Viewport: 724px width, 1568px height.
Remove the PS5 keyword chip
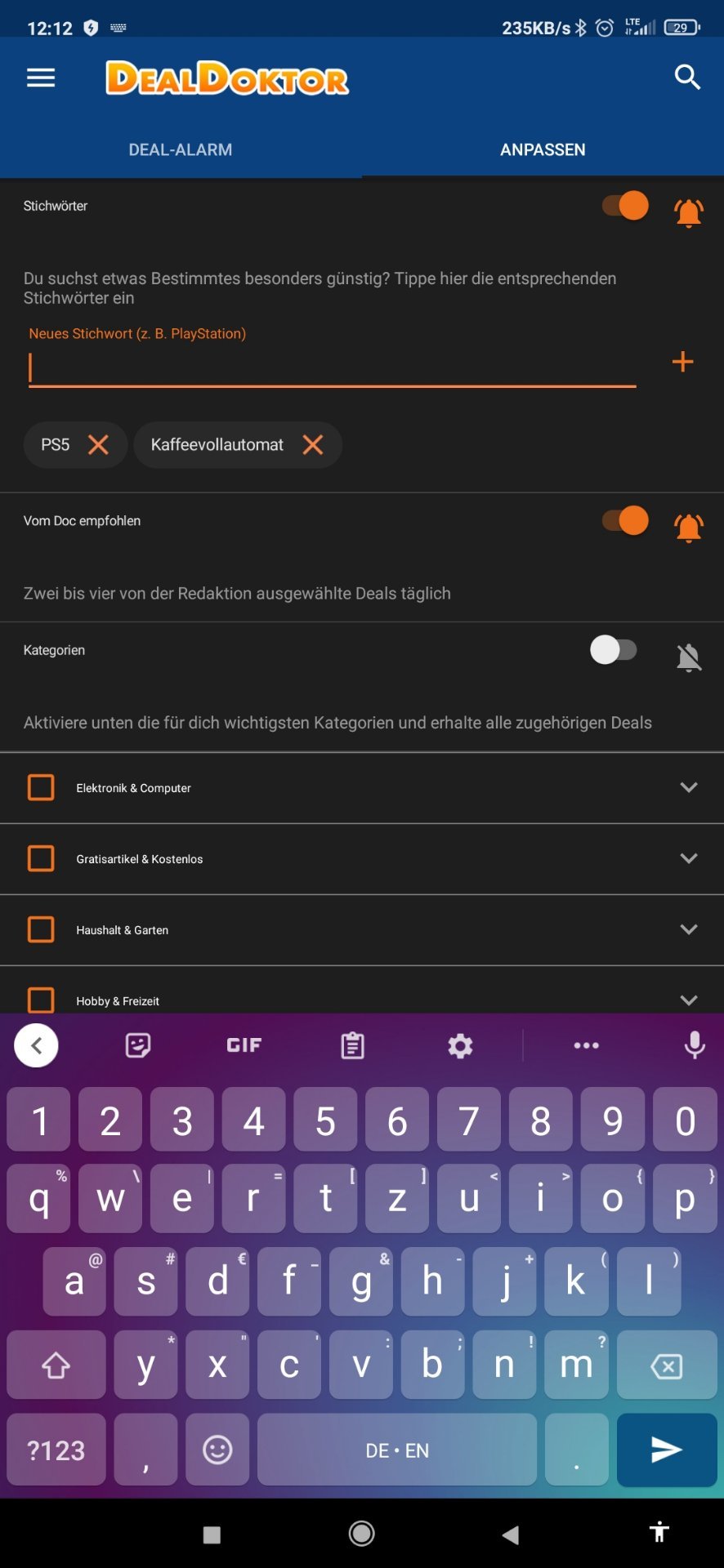[x=98, y=444]
